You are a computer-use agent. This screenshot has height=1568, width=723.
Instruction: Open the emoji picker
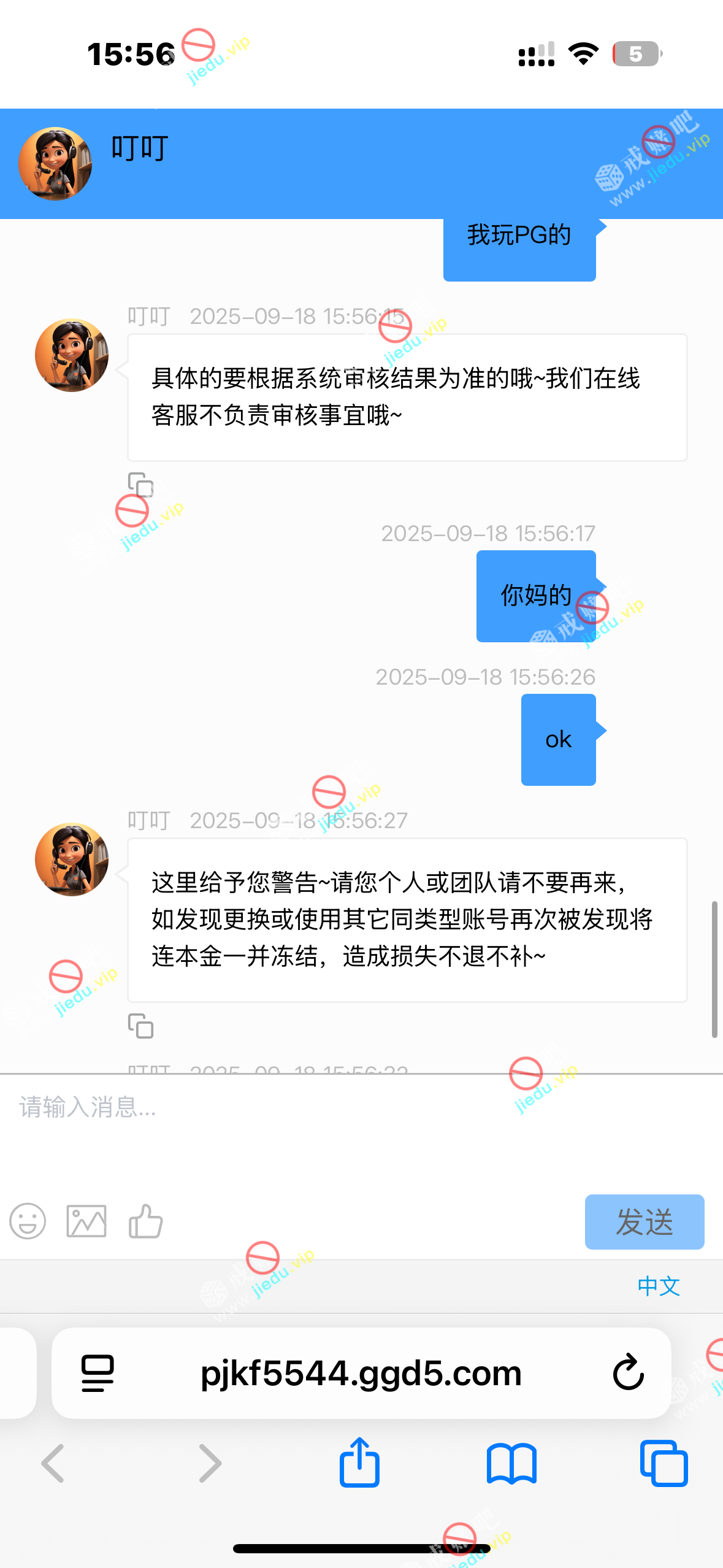[x=28, y=1221]
